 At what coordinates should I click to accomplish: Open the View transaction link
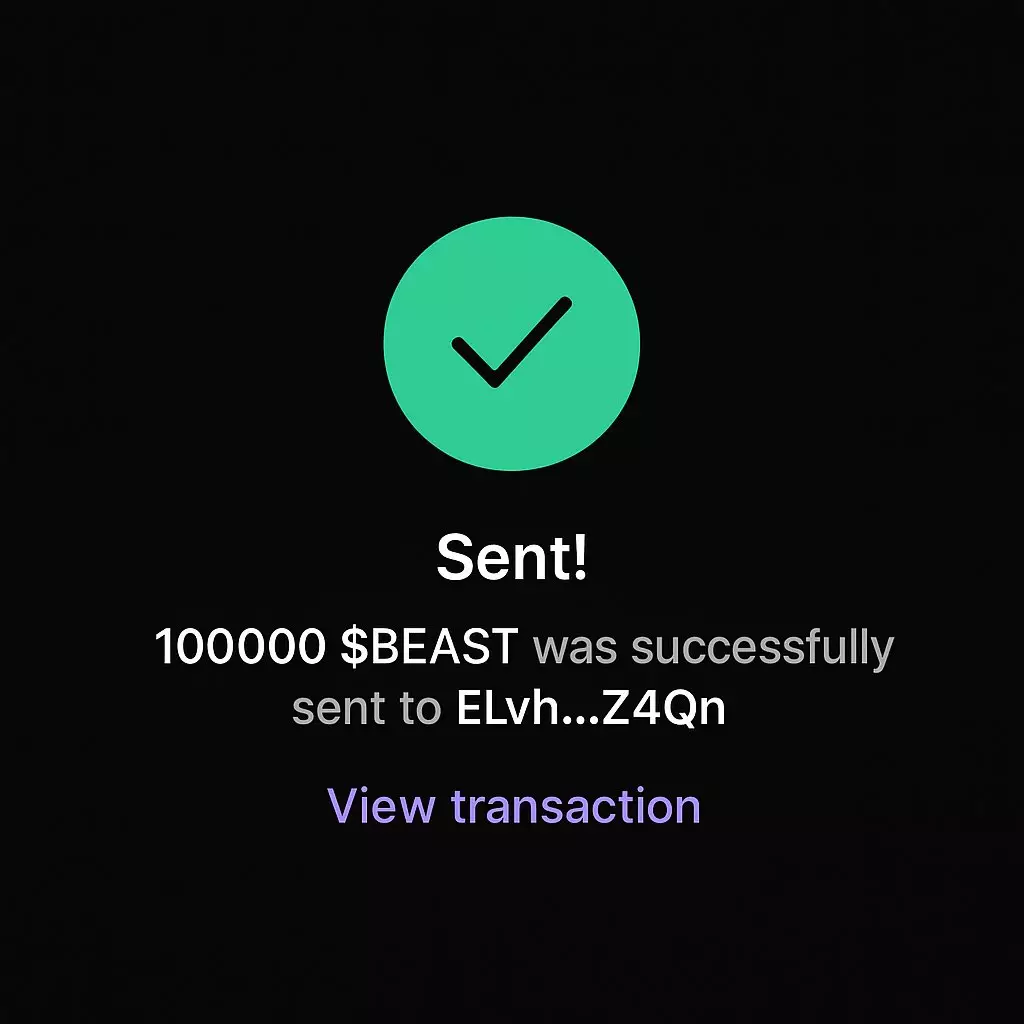[513, 806]
